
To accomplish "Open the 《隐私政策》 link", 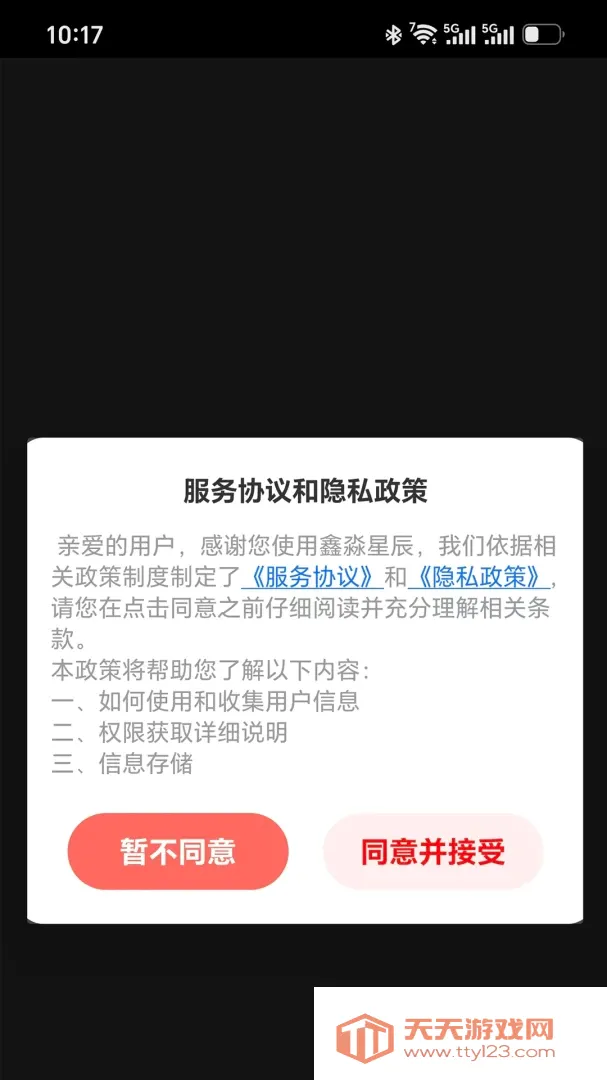I will (x=479, y=577).
